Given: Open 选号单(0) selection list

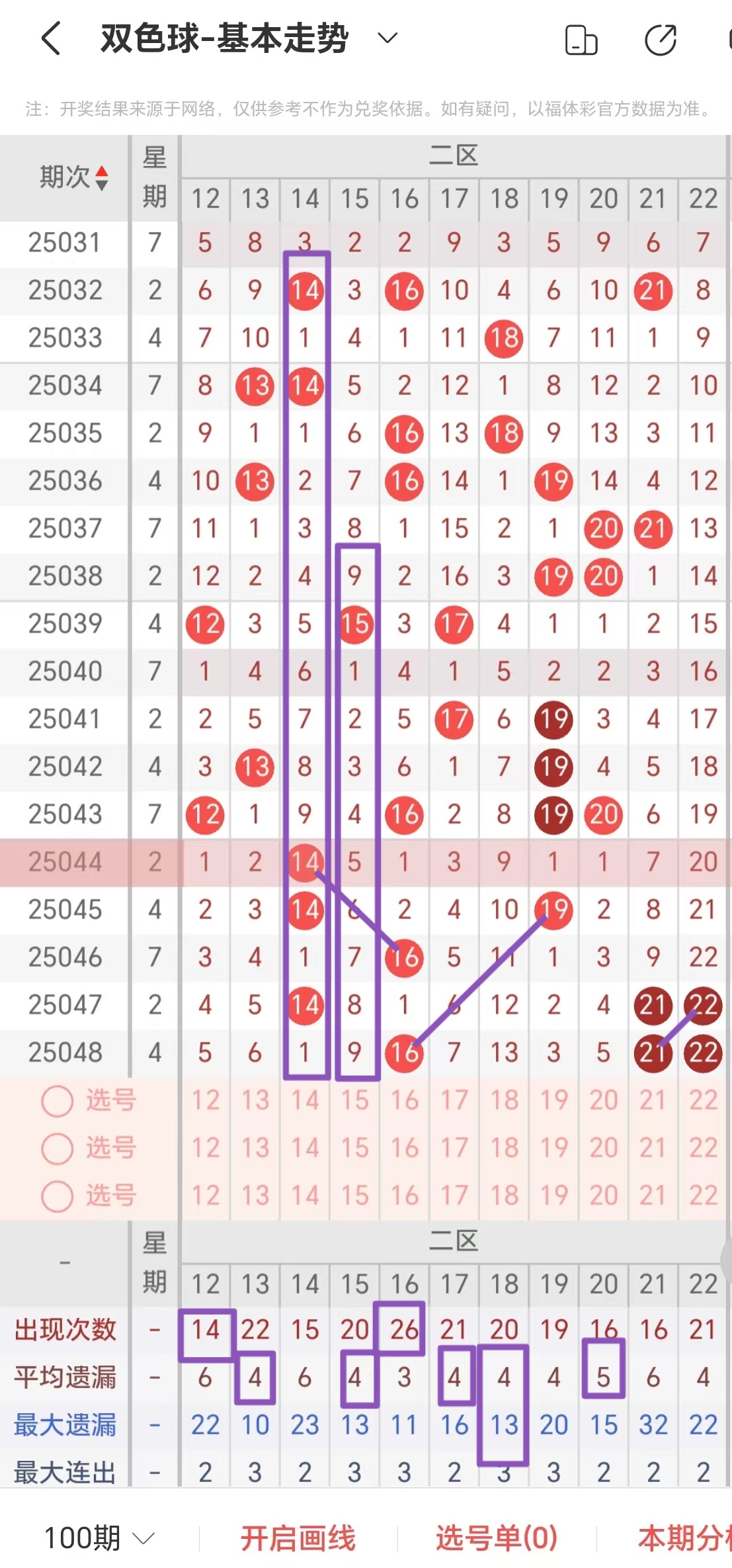Looking at the screenshot, I should [x=496, y=1538].
